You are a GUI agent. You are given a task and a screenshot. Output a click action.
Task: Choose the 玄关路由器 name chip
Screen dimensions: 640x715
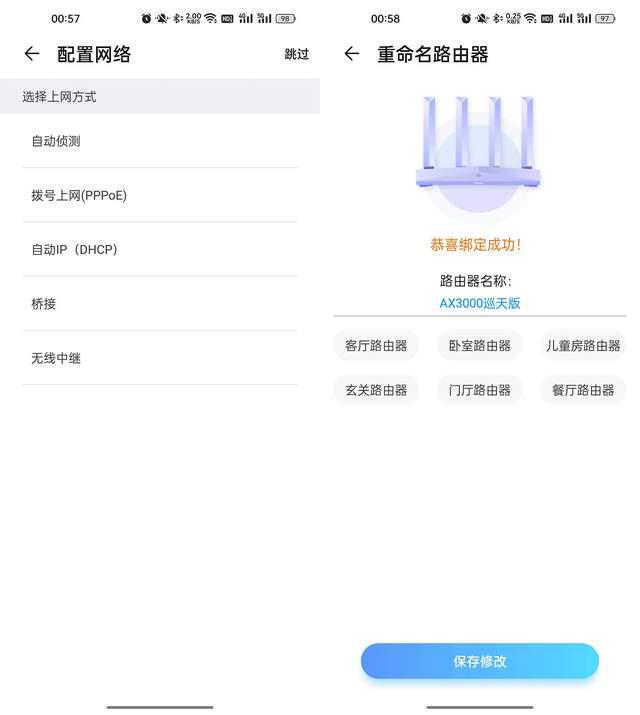[x=376, y=390]
